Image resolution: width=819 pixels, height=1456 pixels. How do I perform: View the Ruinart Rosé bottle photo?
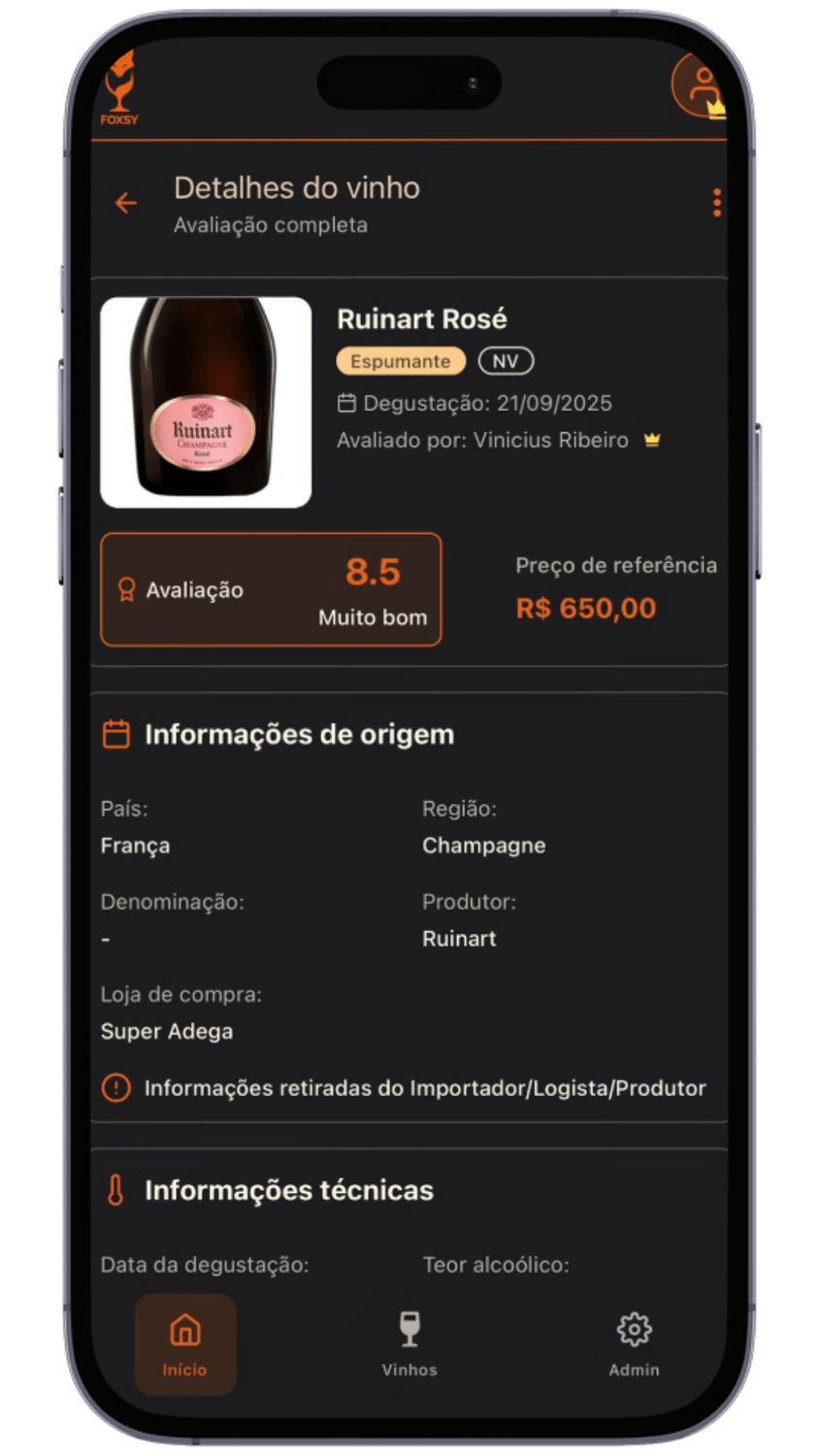click(x=206, y=402)
